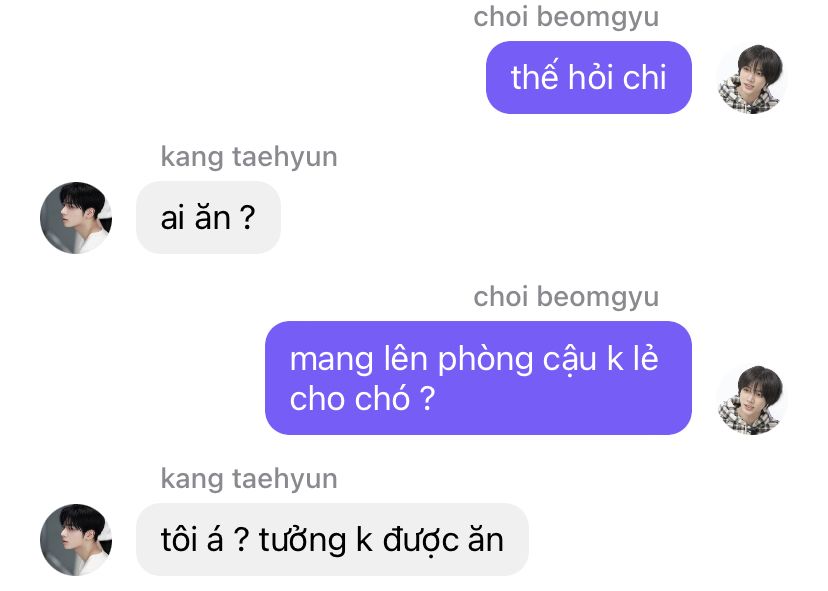The image size is (828, 591).
Task: Open kang taehyun's avatar beside "ai ăn ?"
Action: pos(76,218)
